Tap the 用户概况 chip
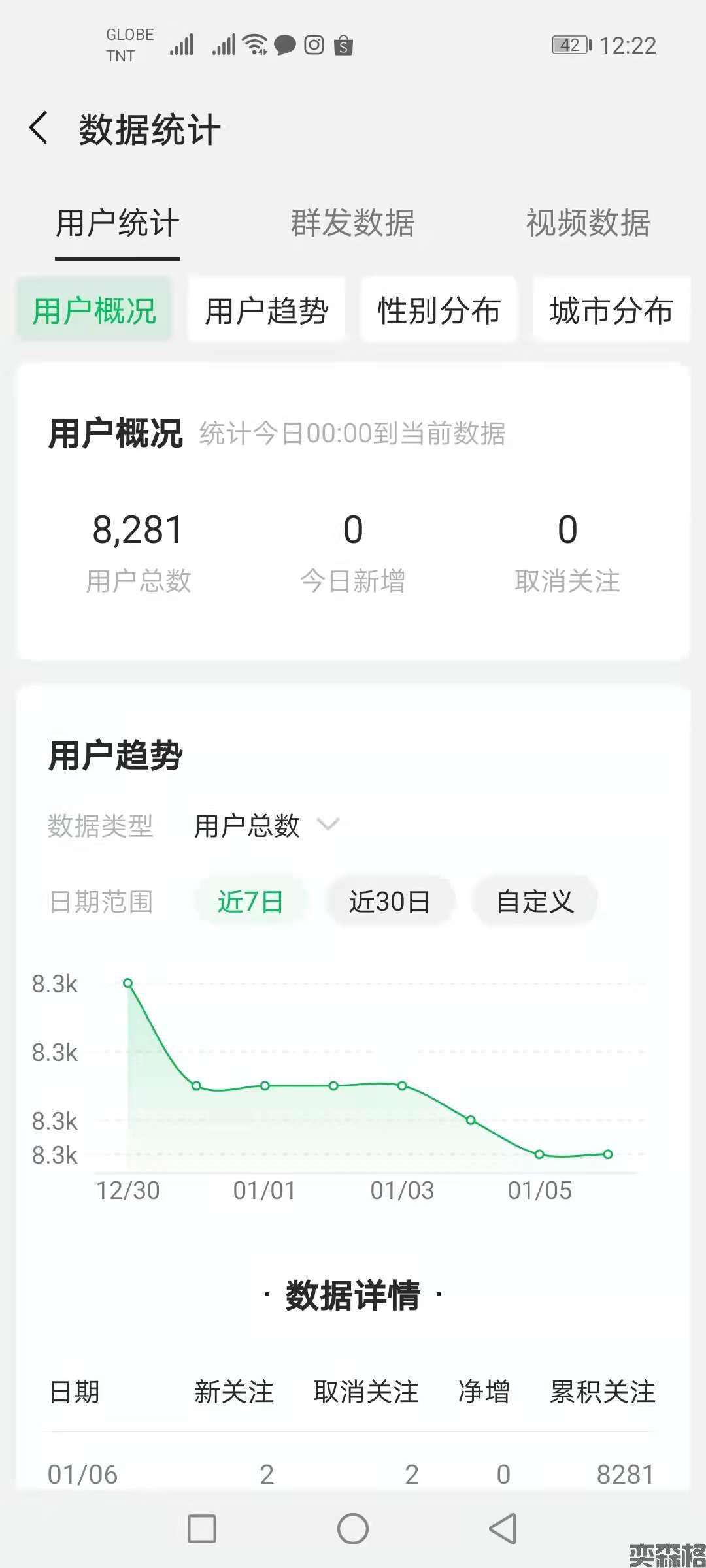 click(94, 310)
